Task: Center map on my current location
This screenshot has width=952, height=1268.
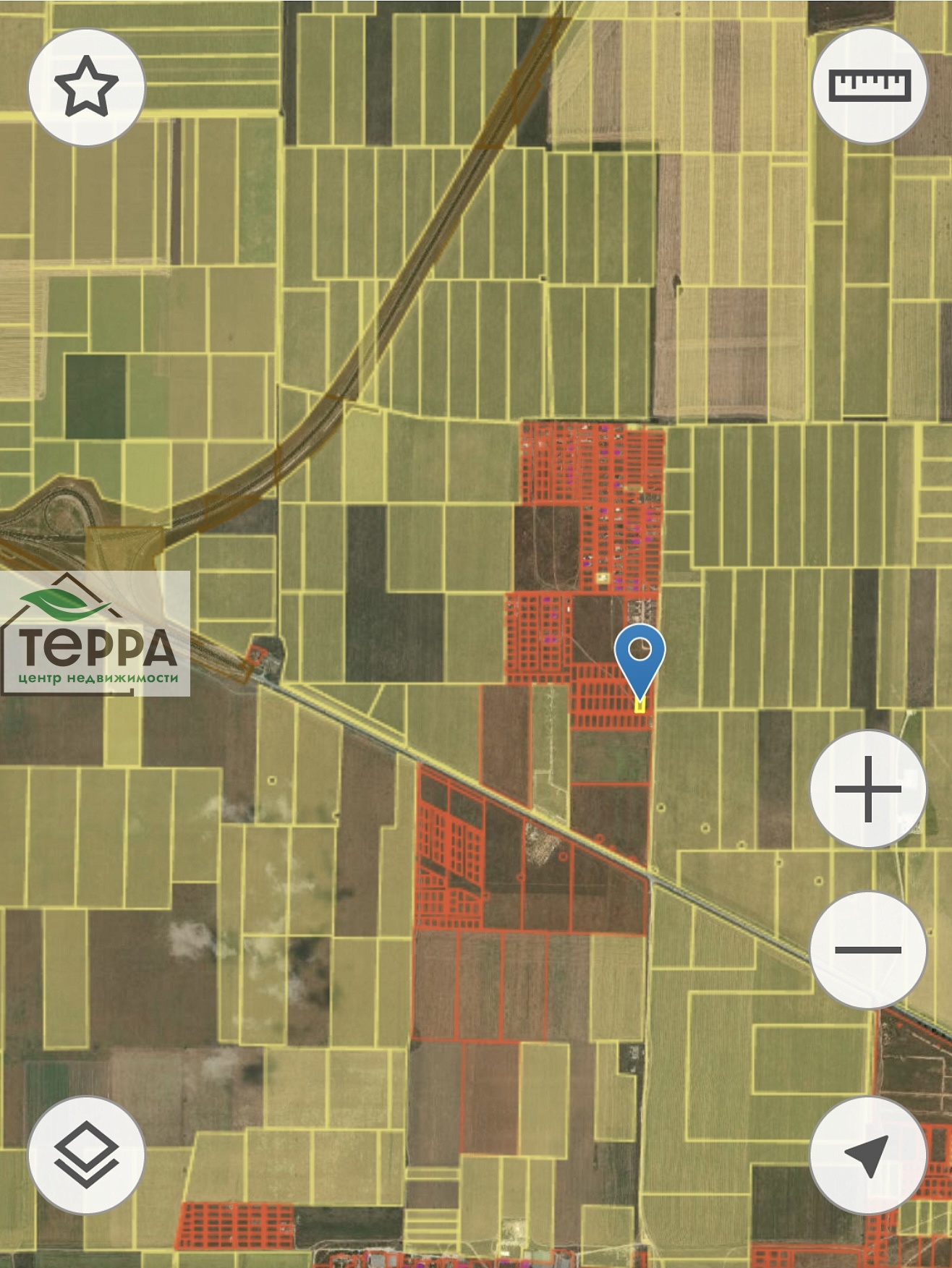Action: [x=867, y=1154]
